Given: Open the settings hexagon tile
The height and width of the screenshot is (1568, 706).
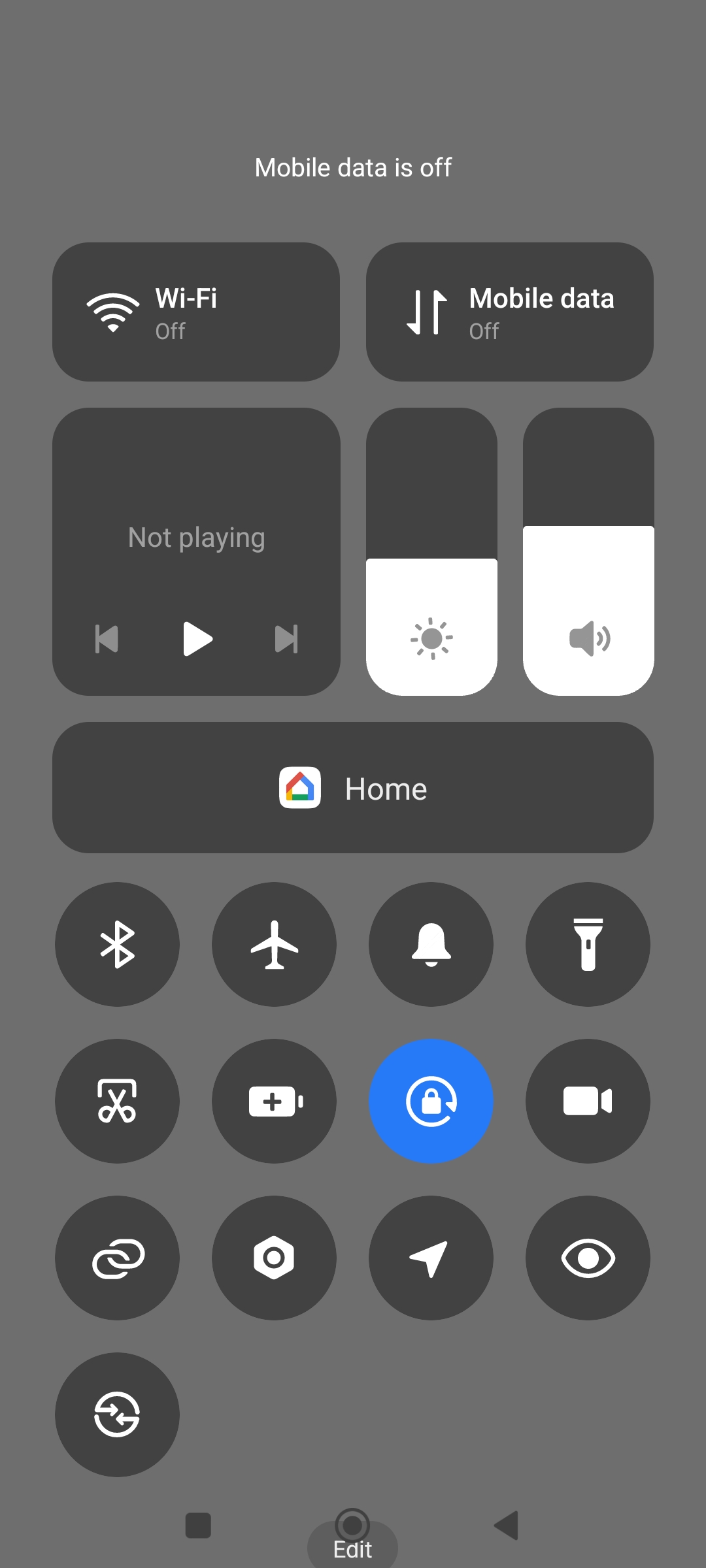Looking at the screenshot, I should [275, 1258].
